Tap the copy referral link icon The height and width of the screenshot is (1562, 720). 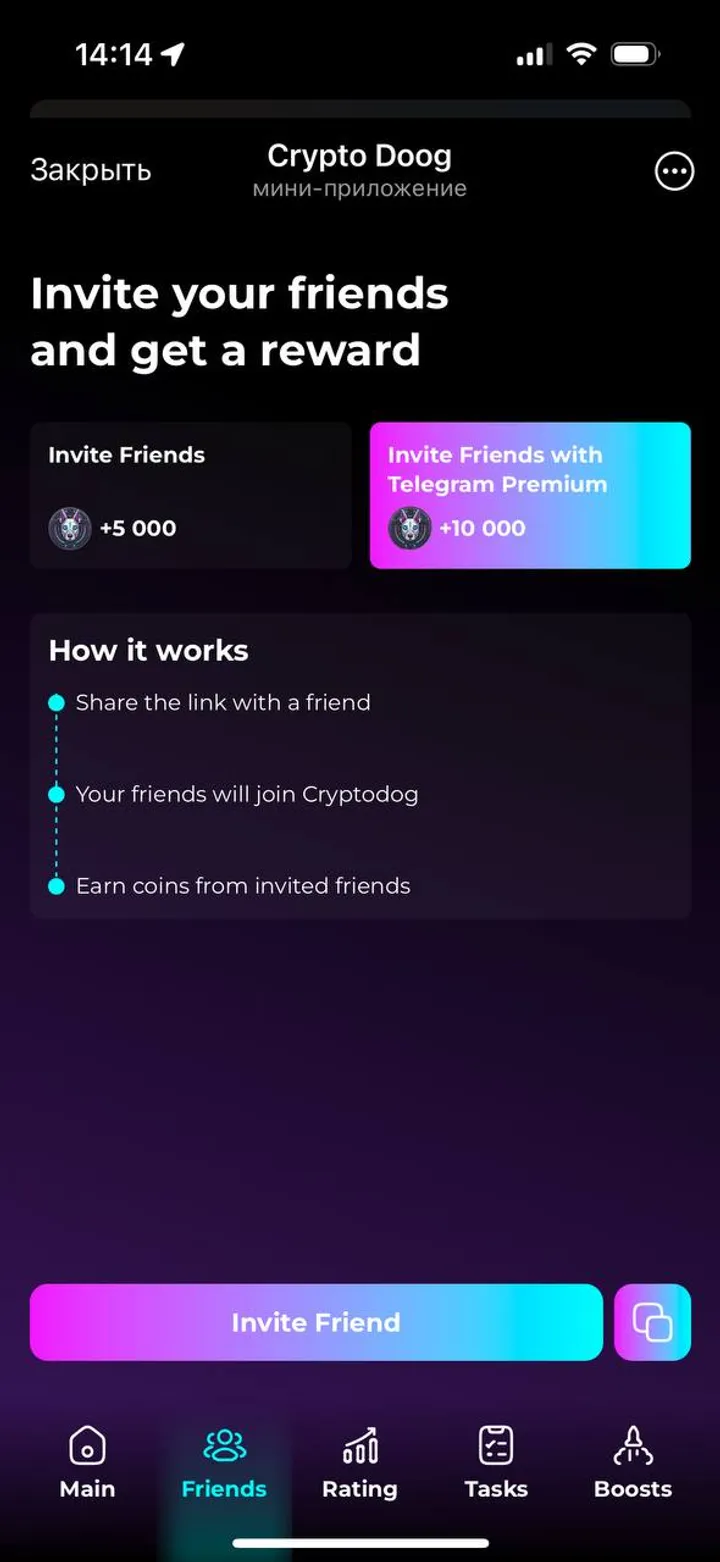(x=652, y=1322)
